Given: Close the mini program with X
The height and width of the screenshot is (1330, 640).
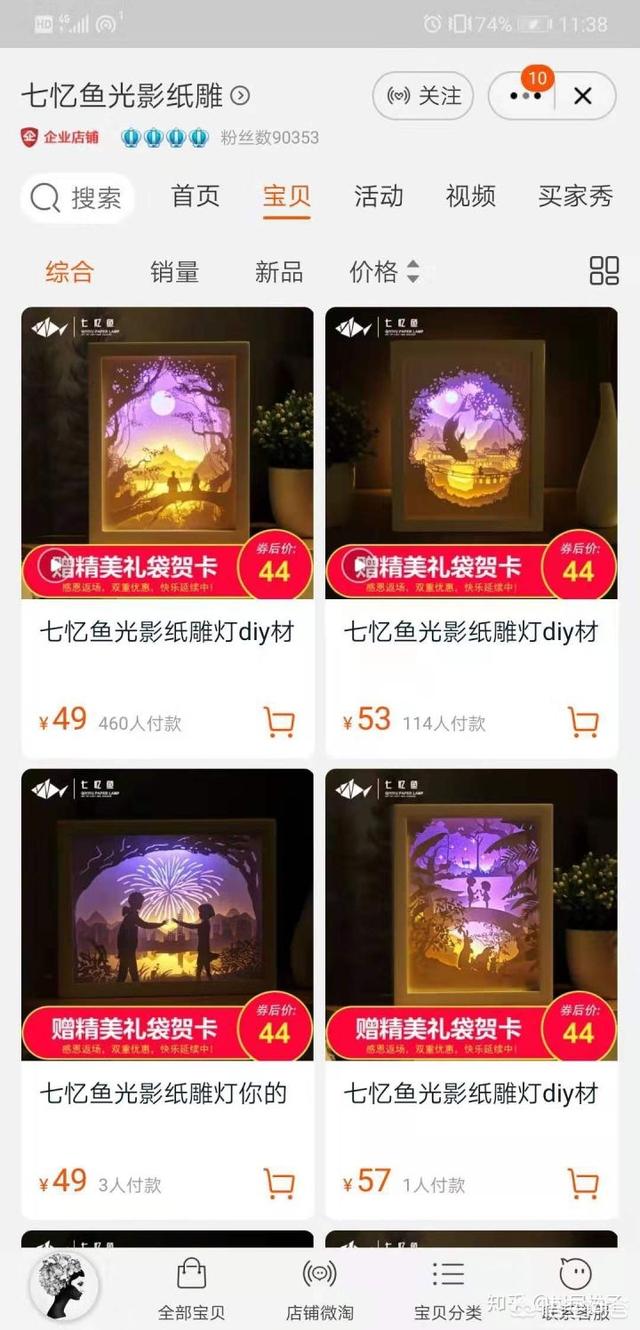Looking at the screenshot, I should coord(582,96).
